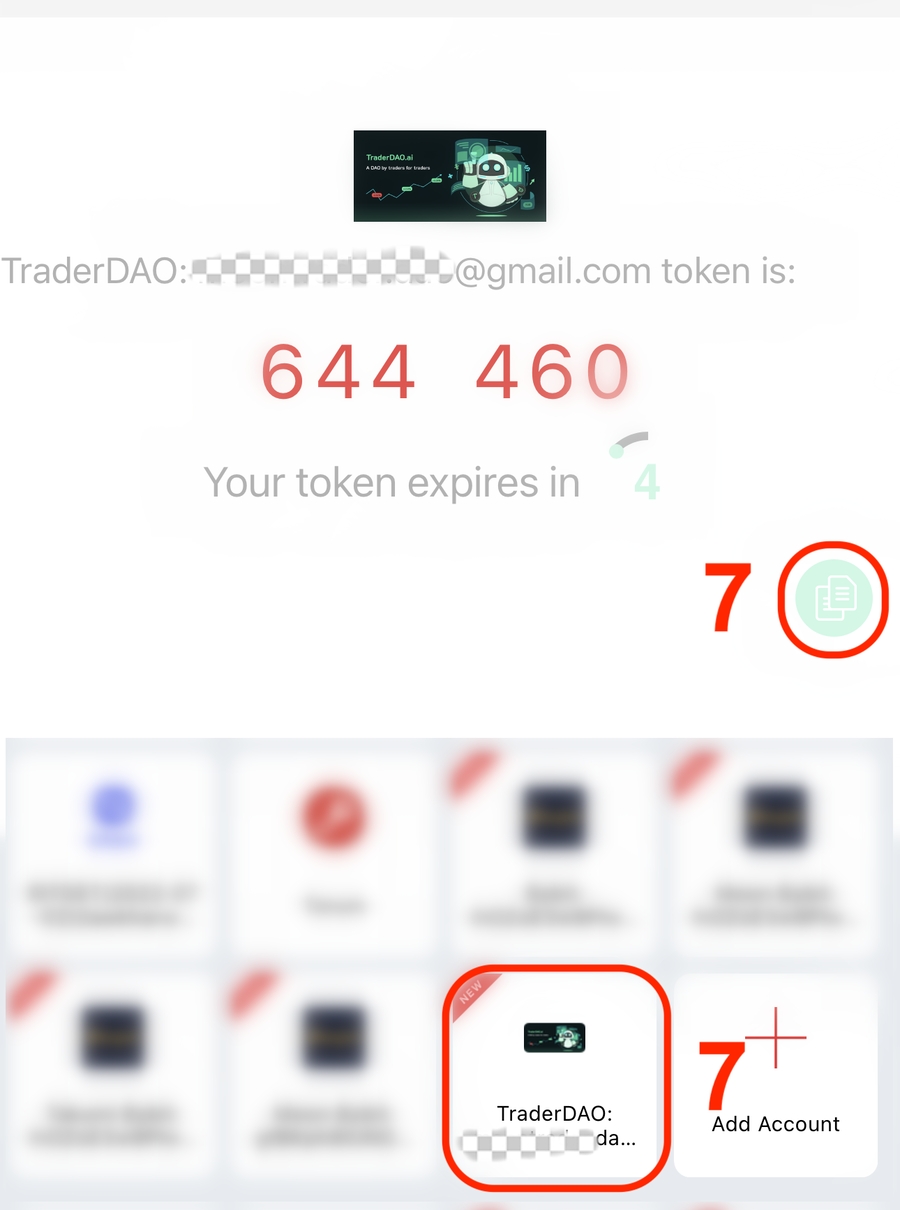900x1210 pixels.
Task: Copy the TraderDAO token to clipboard
Action: point(833,599)
